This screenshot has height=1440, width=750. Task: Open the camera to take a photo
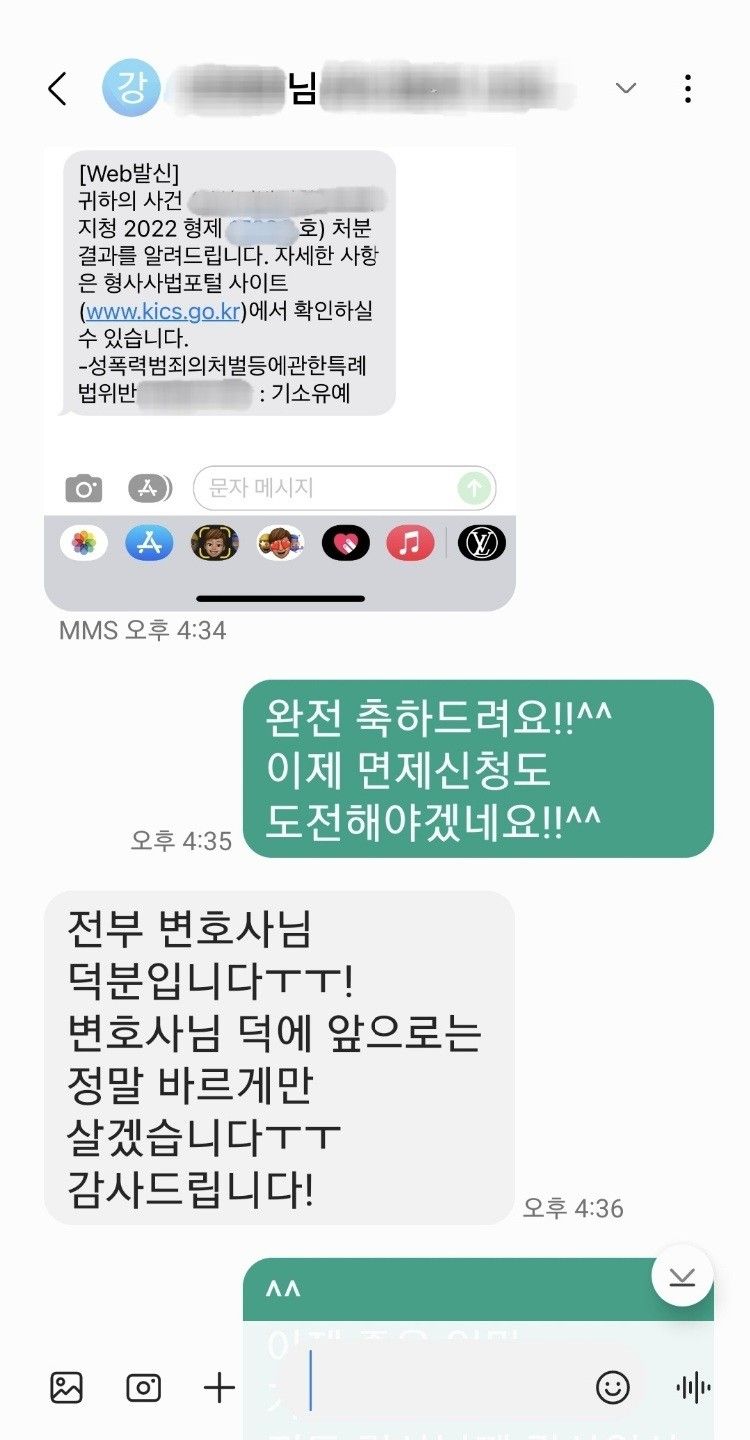click(x=143, y=1387)
